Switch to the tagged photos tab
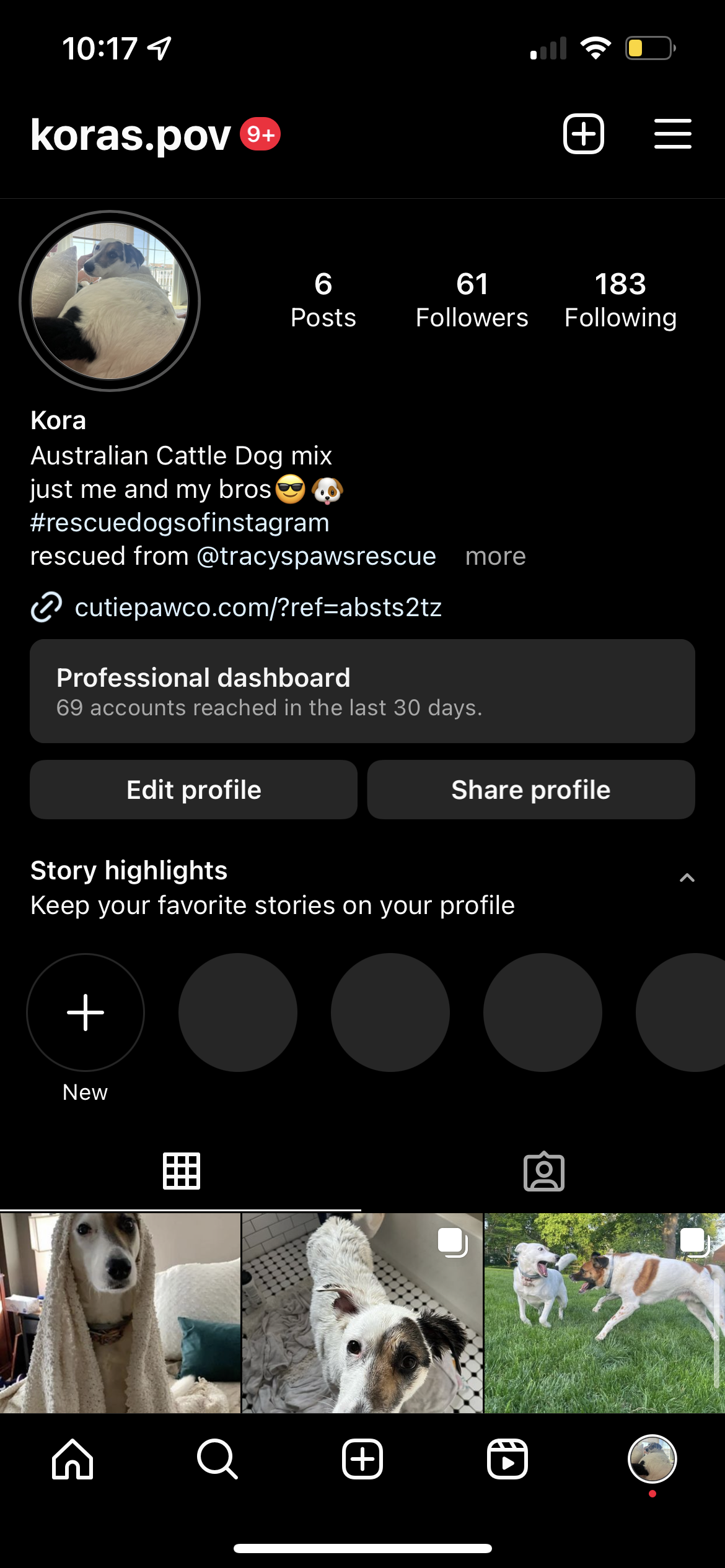Viewport: 725px width, 1568px height. coord(543,1172)
